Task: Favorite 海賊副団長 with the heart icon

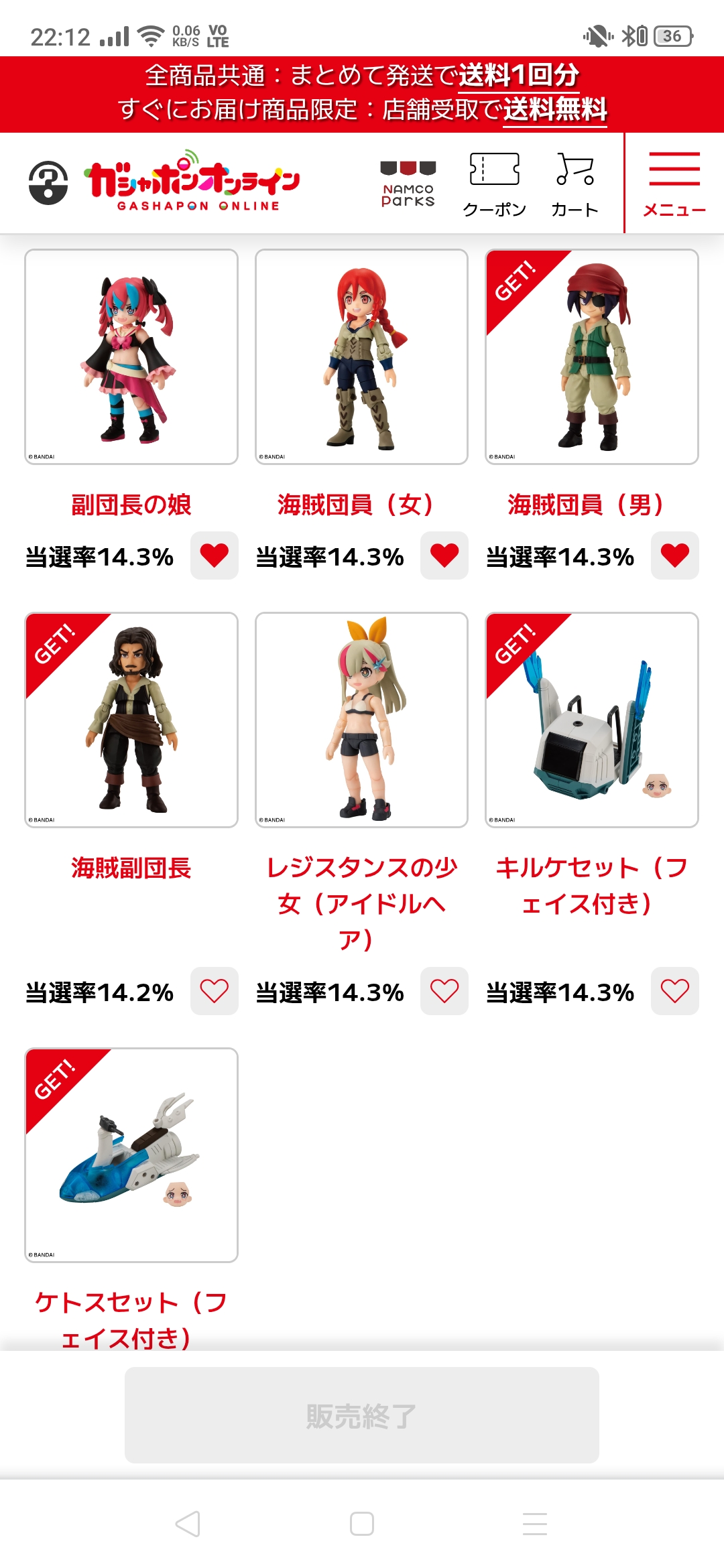Action: point(215,991)
